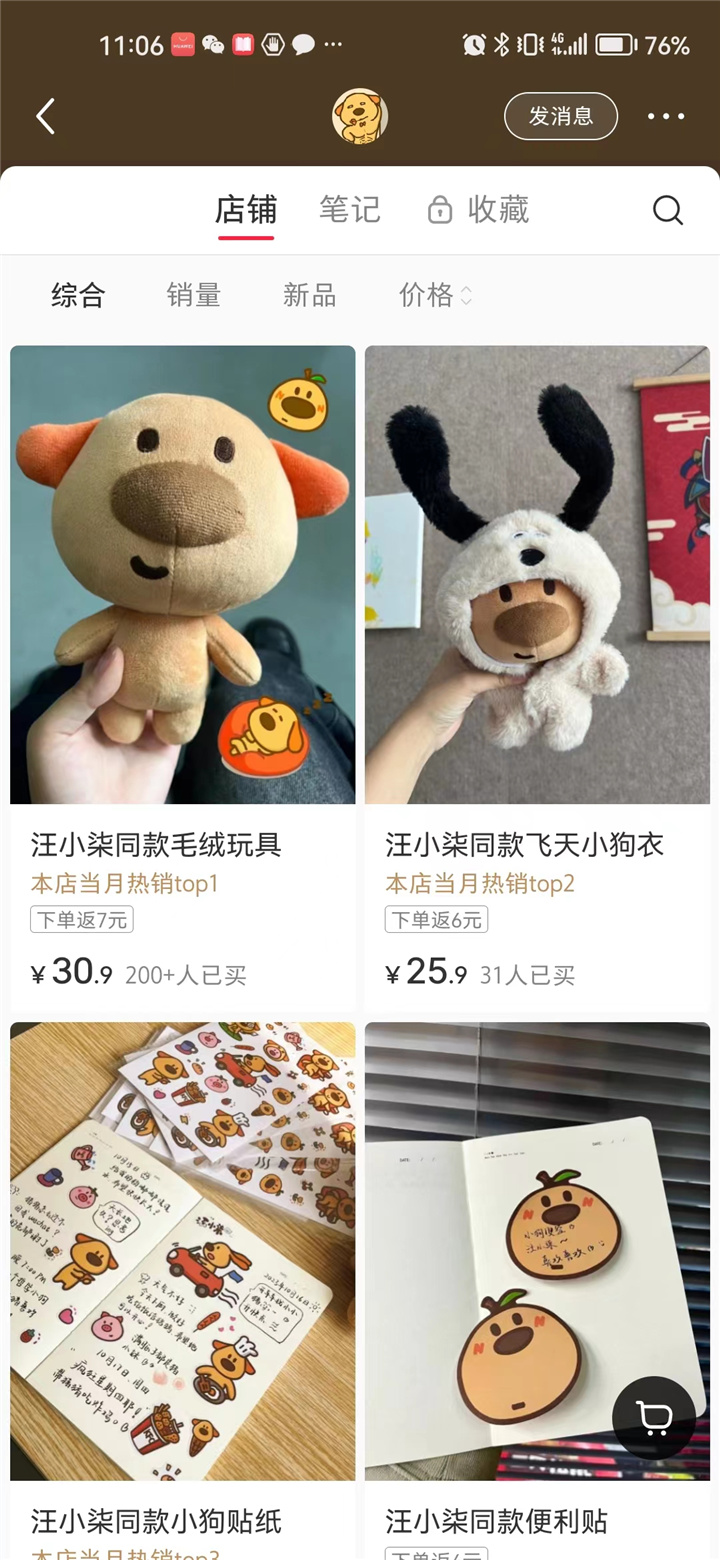Screen dimensions: 720x1560
Task: Choose the 新品 new arrivals sort option
Action: [x=310, y=295]
